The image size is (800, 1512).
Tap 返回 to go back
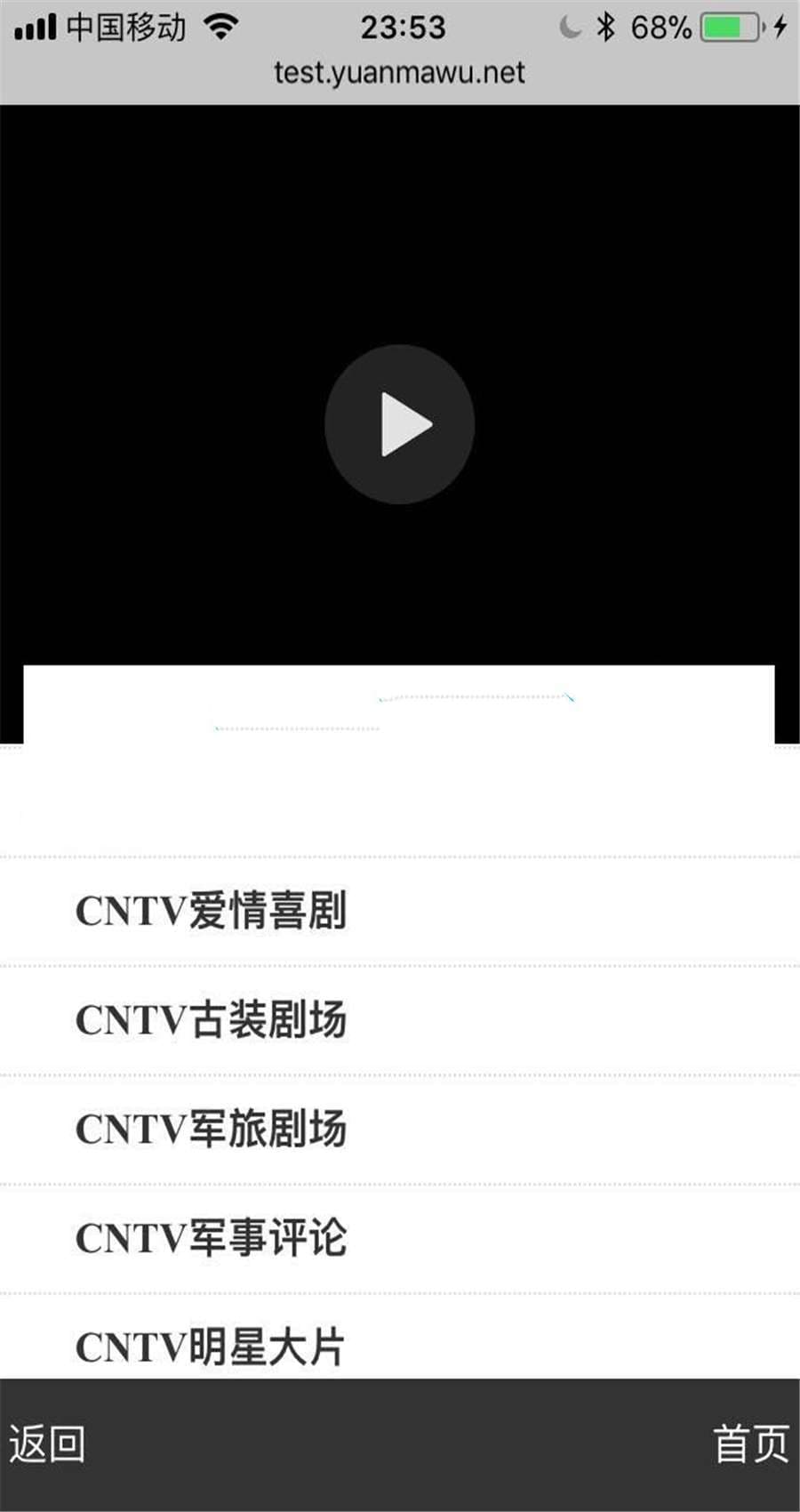(x=47, y=1444)
